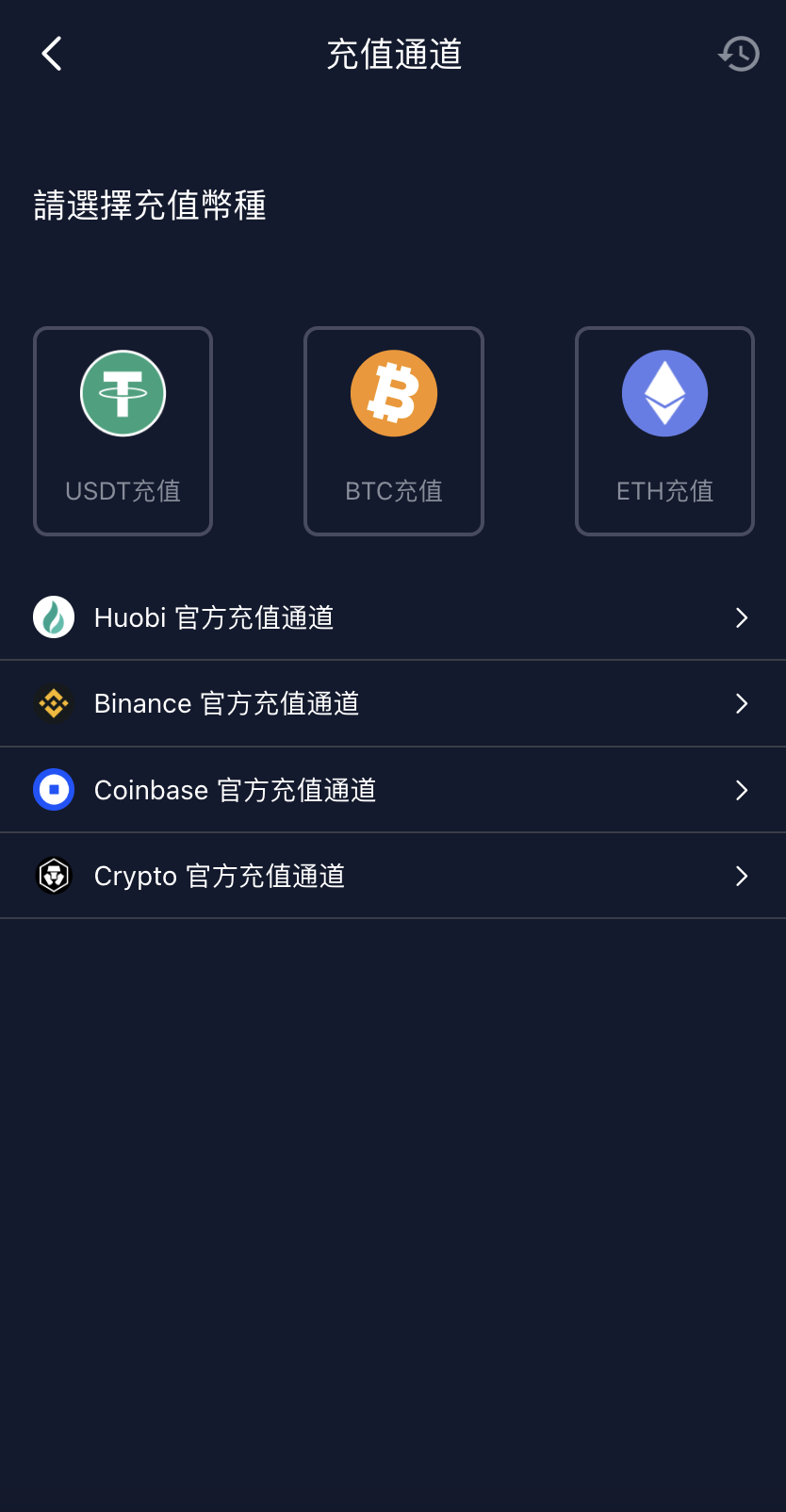Image resolution: width=786 pixels, height=1512 pixels.
Task: Expand the Crypto 官方充值通道 chevron
Action: 741,876
